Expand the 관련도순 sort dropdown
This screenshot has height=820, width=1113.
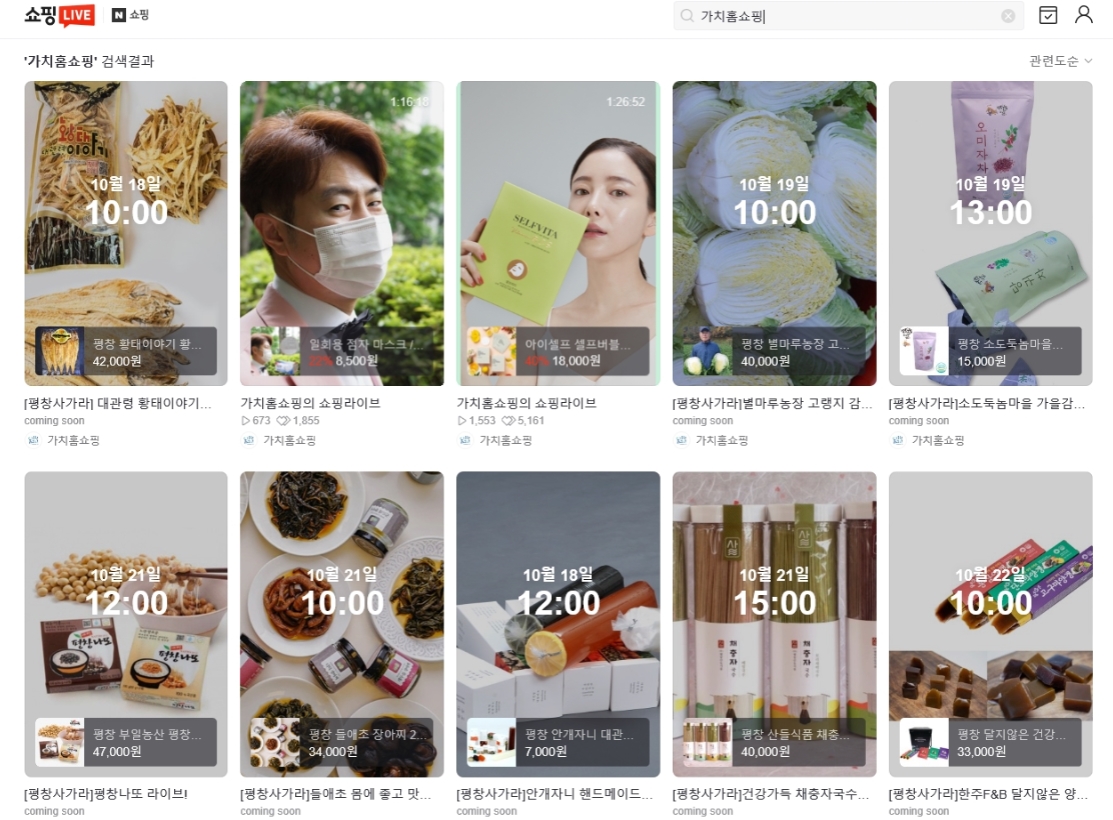(1061, 61)
